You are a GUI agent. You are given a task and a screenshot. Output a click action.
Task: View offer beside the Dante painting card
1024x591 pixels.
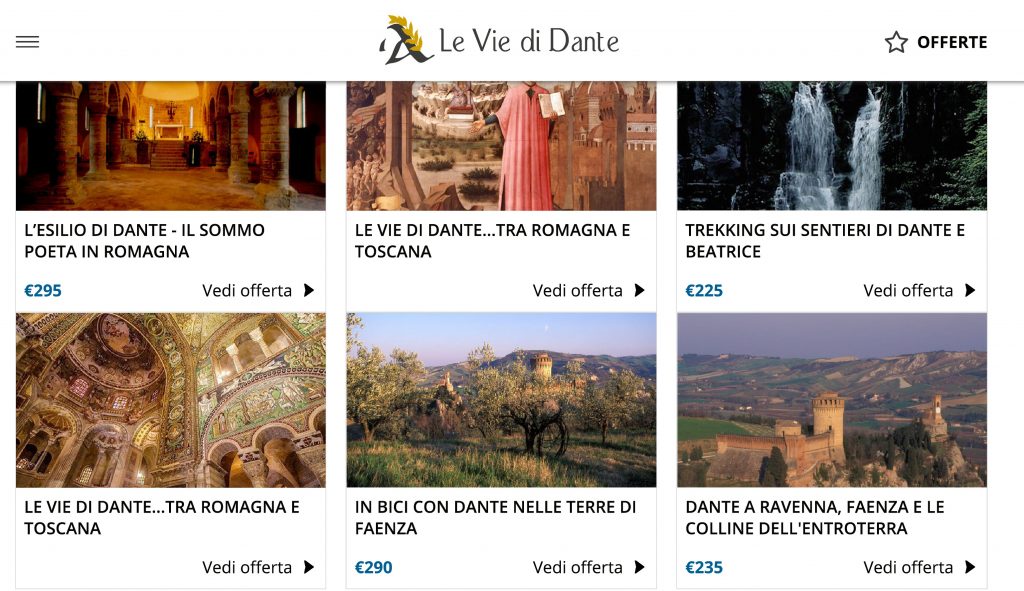click(588, 291)
